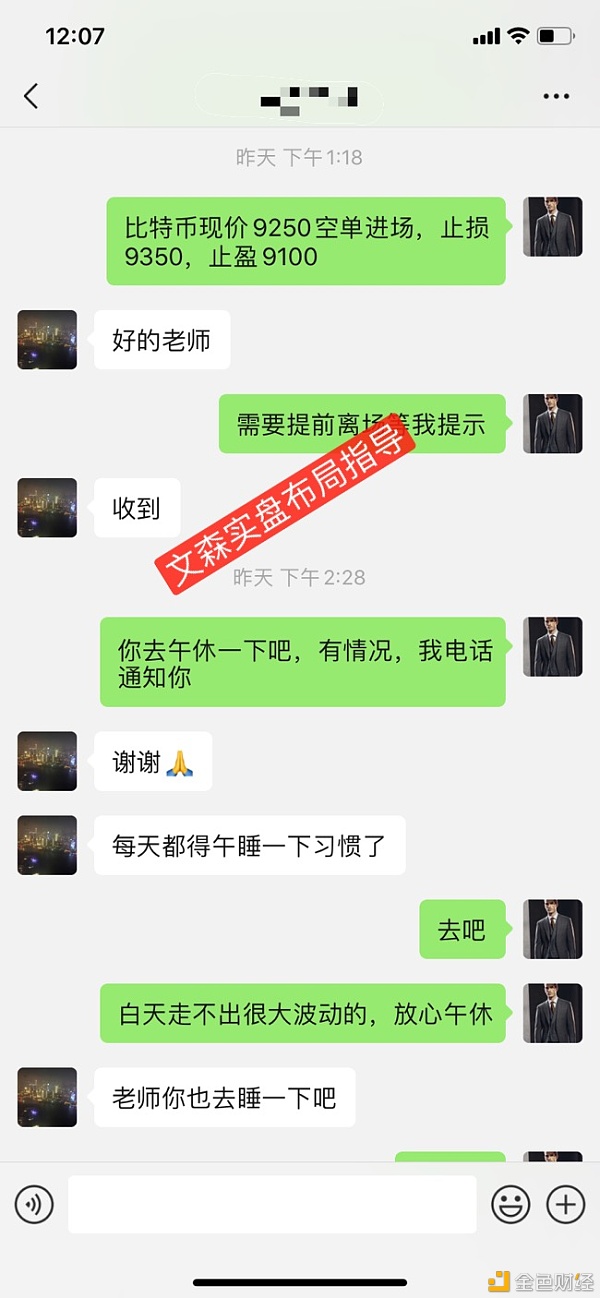Open the plus attachment menu
The height and width of the screenshot is (1298, 600).
pyautogui.click(x=565, y=1204)
